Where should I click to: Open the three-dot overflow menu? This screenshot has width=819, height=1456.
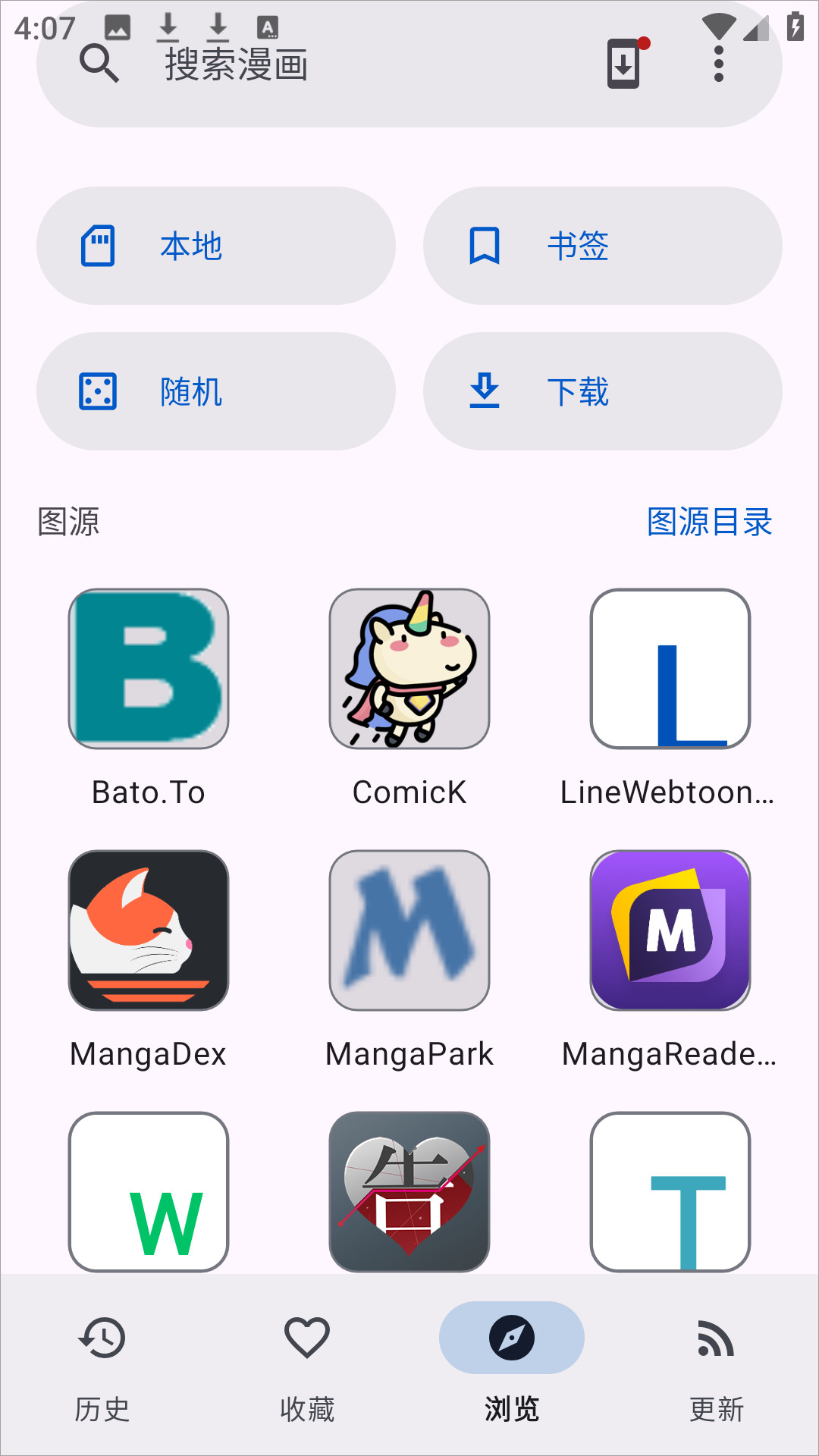coord(718,64)
